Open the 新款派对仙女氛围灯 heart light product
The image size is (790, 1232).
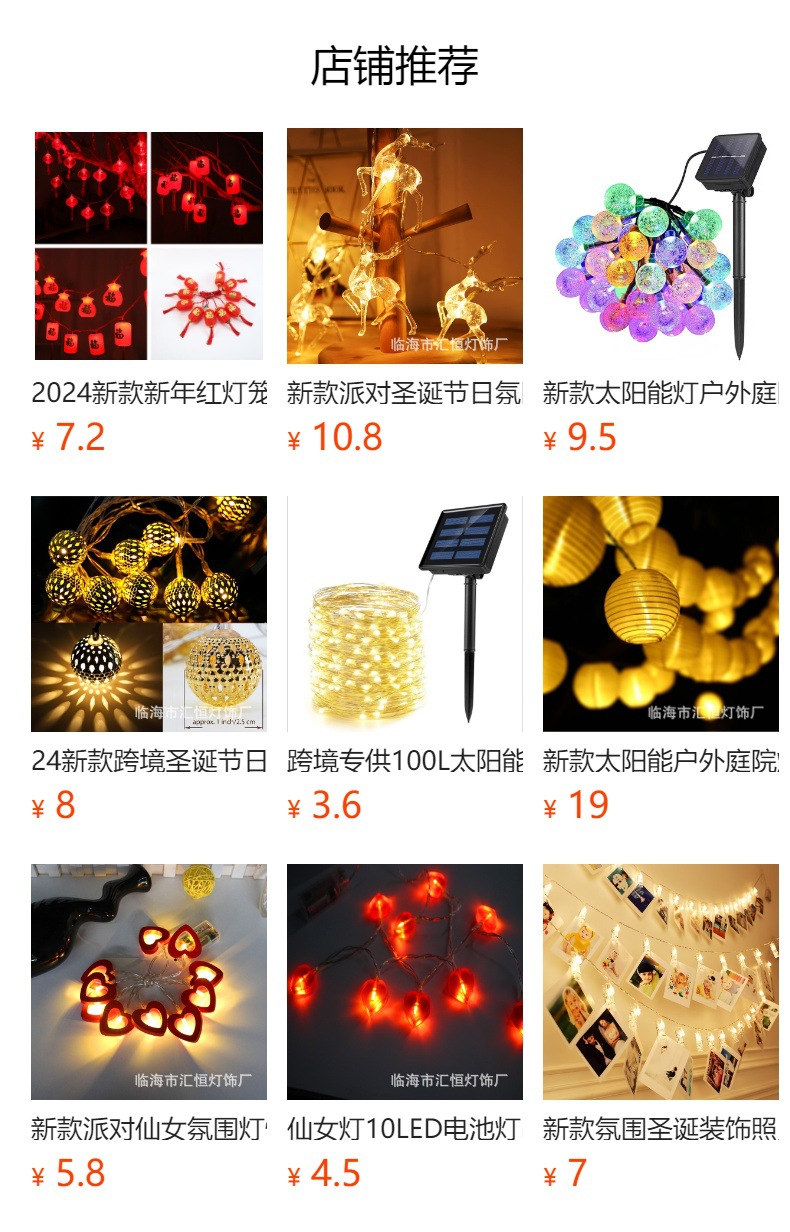[x=149, y=982]
